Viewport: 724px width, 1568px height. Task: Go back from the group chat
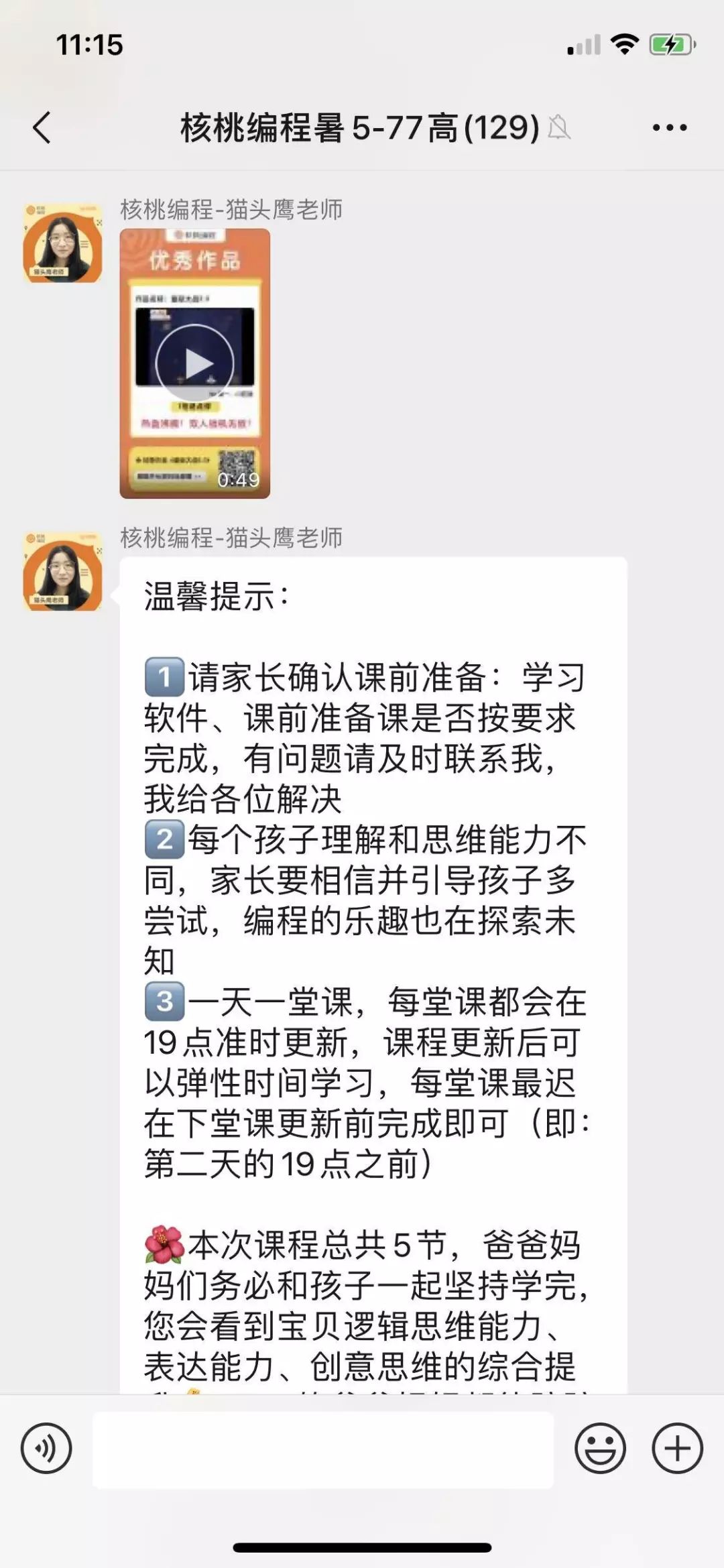tap(42, 127)
